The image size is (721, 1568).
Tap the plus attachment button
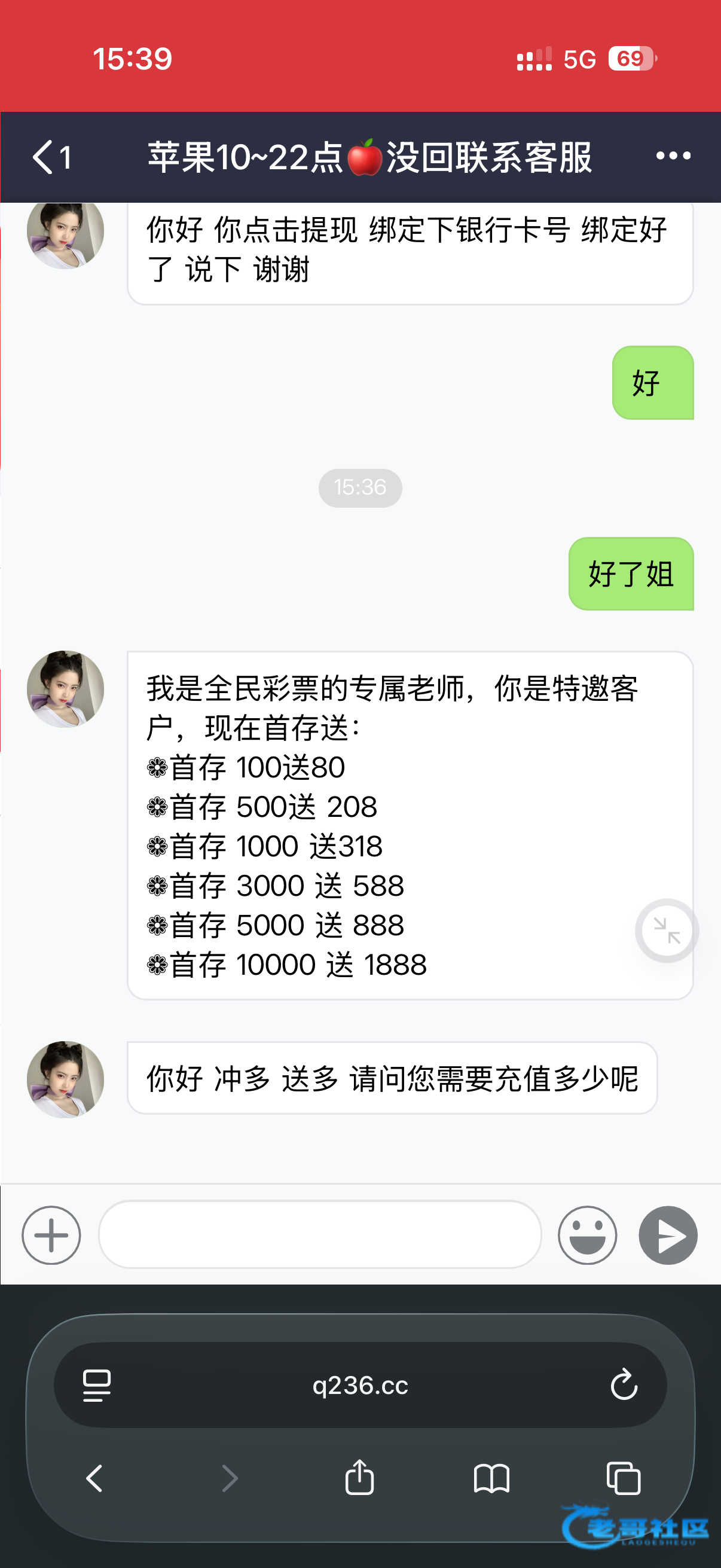coord(51,1235)
